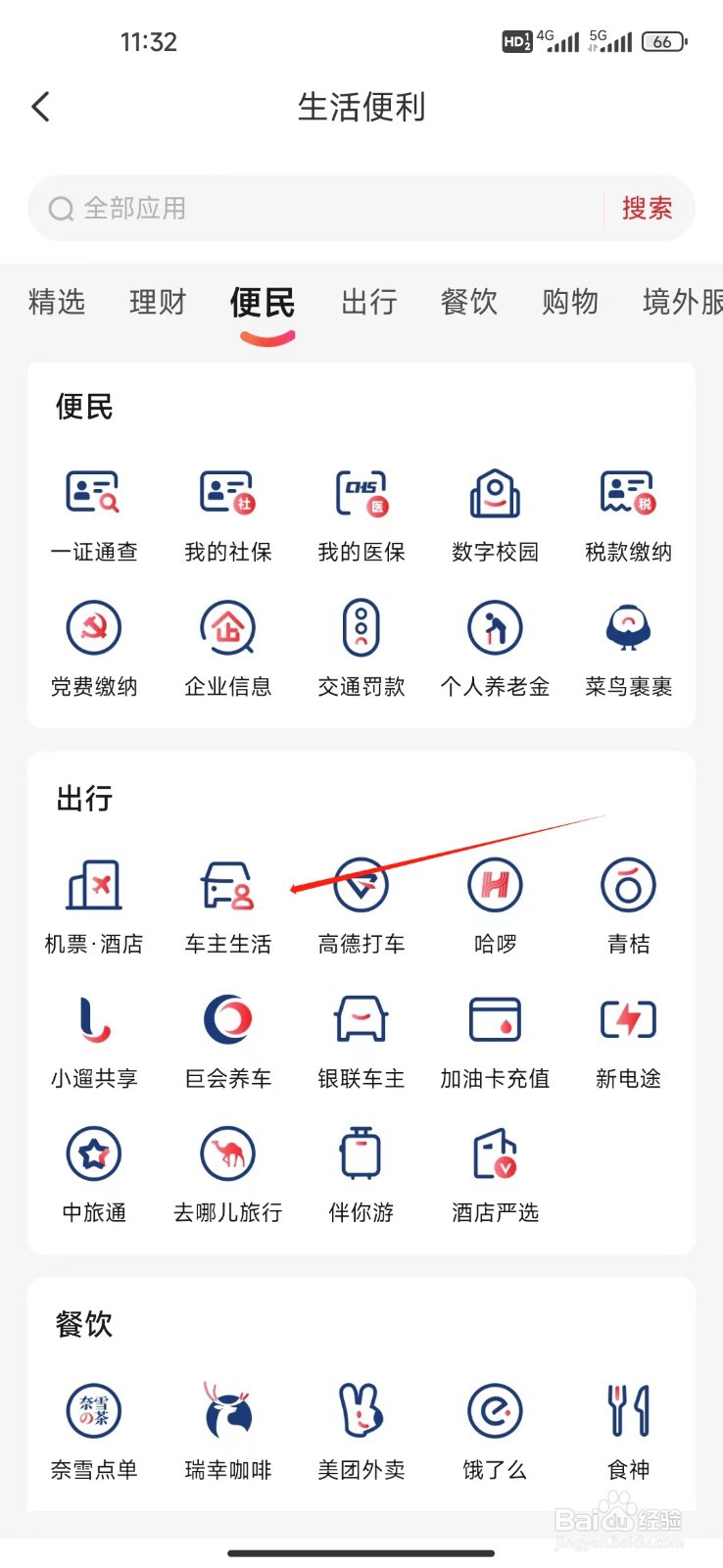This screenshot has height=1568, width=723.
Task: Tap the 全部应用 search input field
Action: 294,208
